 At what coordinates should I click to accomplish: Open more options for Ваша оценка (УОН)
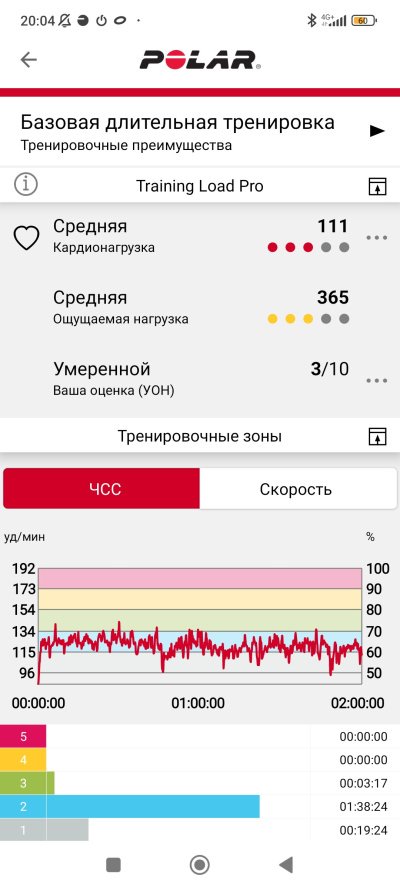pyautogui.click(x=376, y=380)
